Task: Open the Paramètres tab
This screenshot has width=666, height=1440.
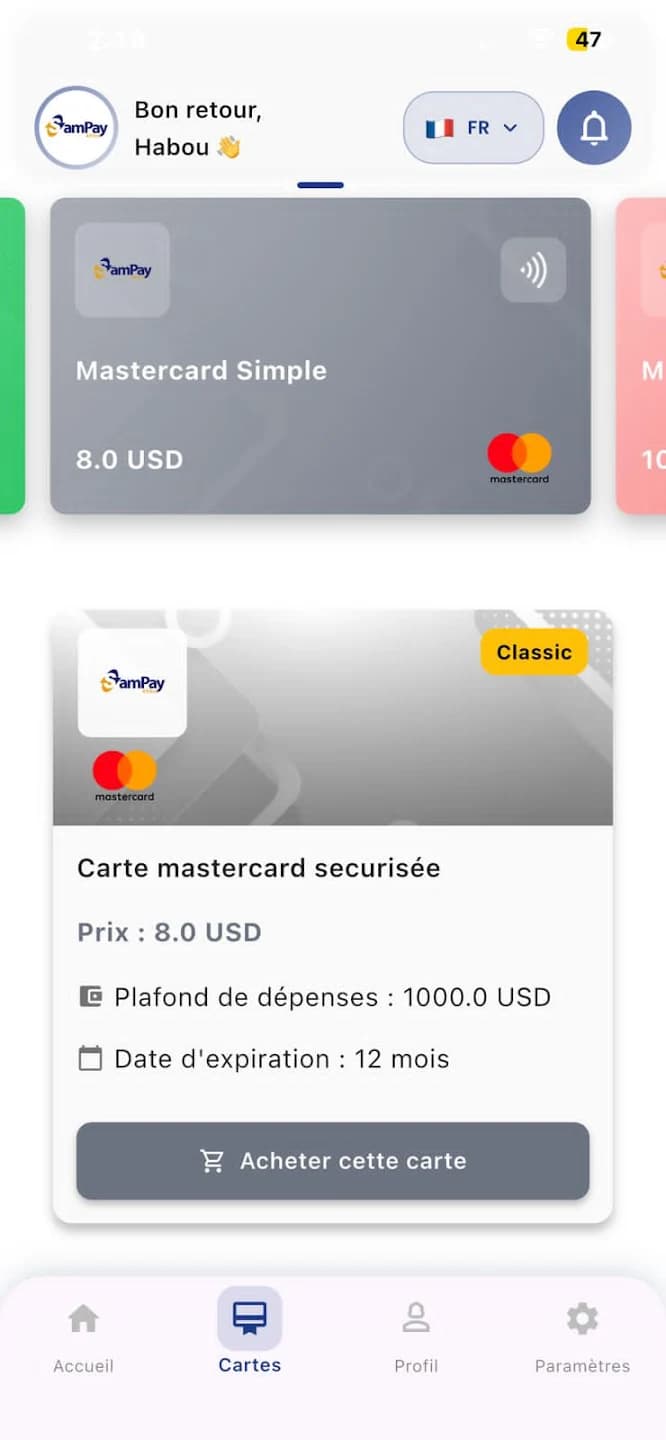Action: click(582, 1338)
